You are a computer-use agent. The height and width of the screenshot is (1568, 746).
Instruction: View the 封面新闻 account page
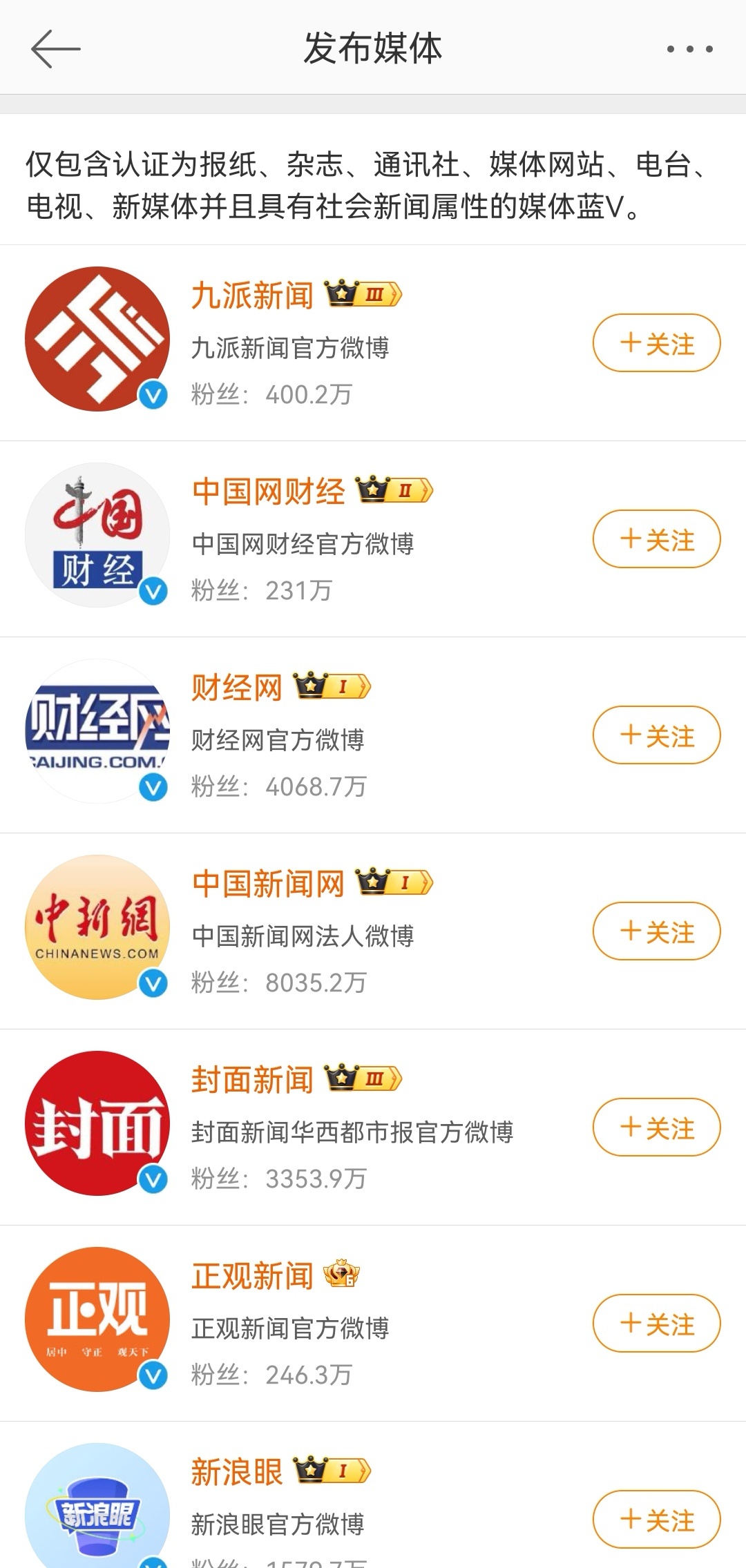point(373,1127)
